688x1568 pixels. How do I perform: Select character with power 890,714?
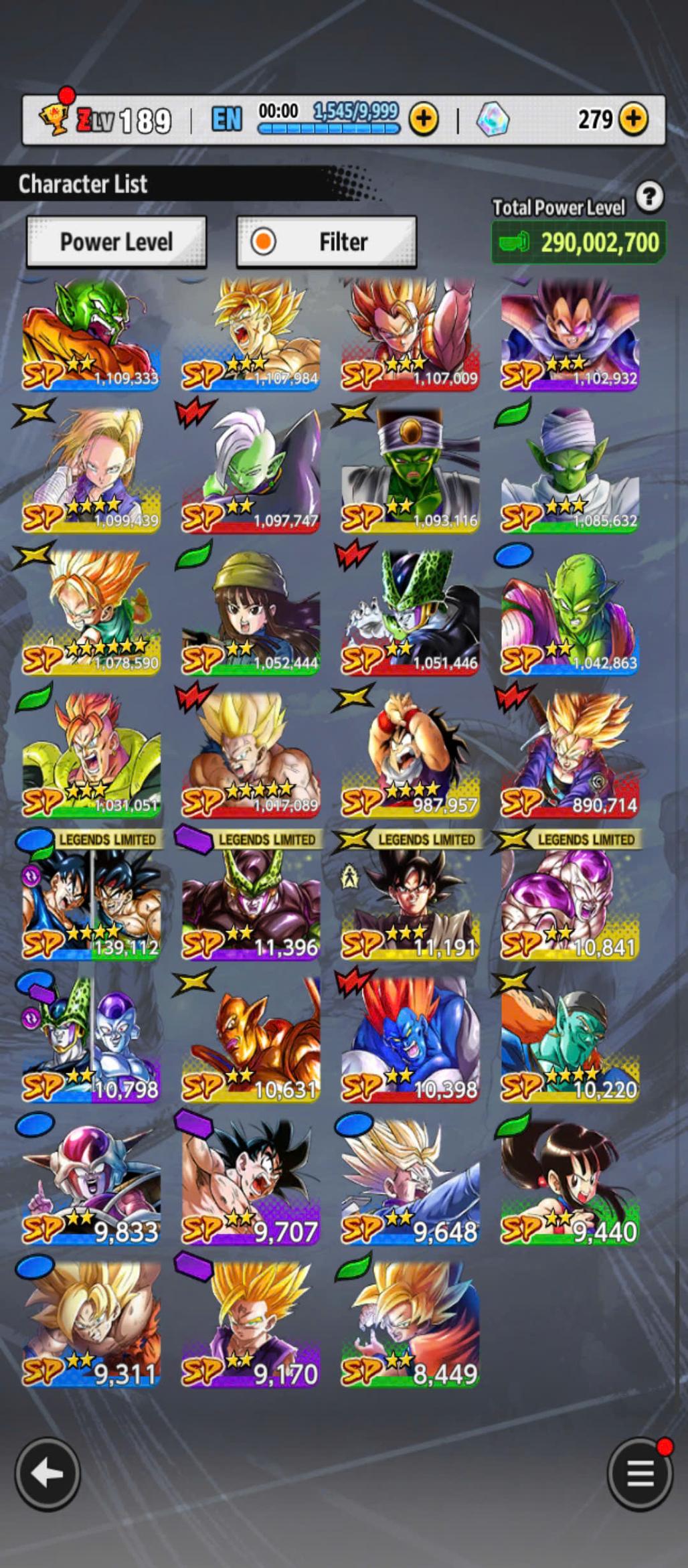point(570,755)
